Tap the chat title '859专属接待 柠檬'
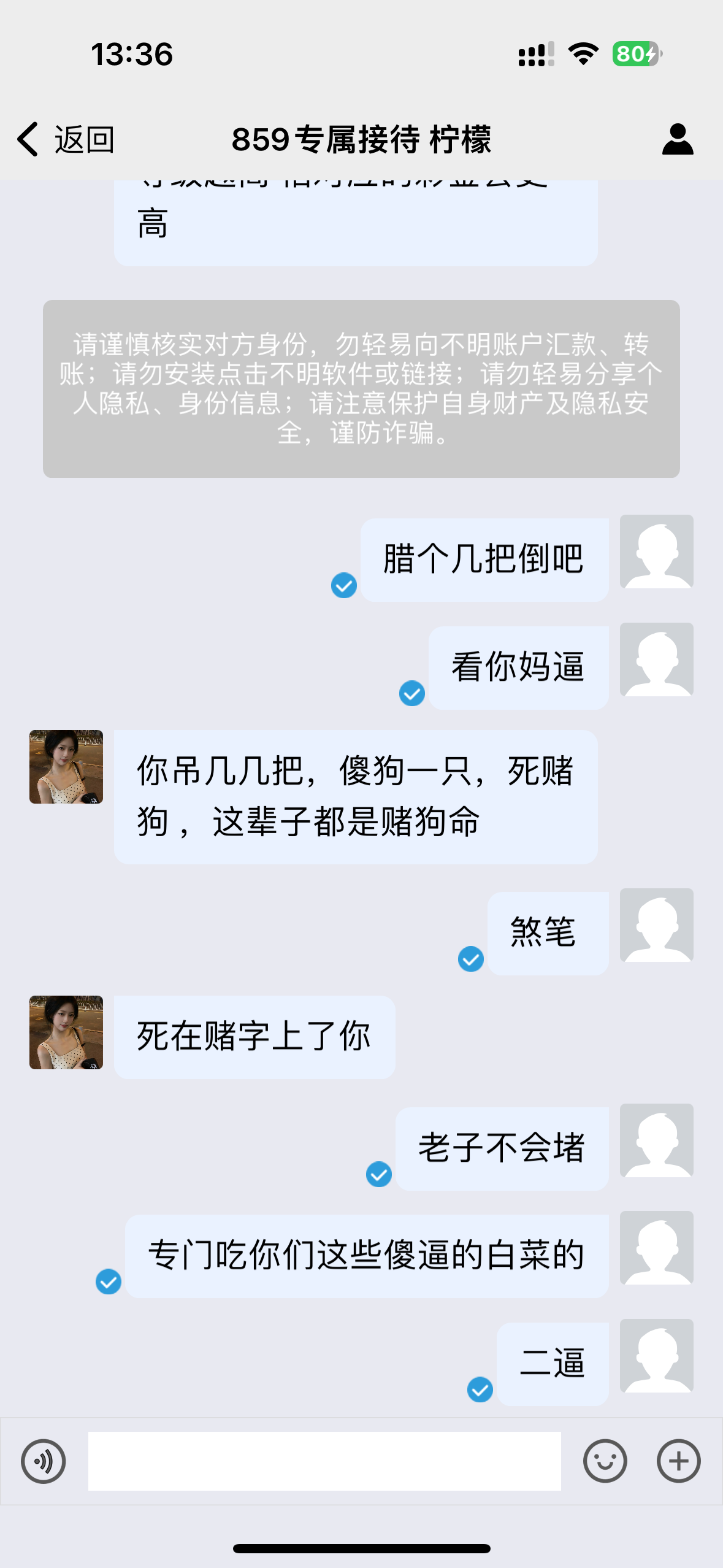This screenshot has width=723, height=1568. [361, 140]
